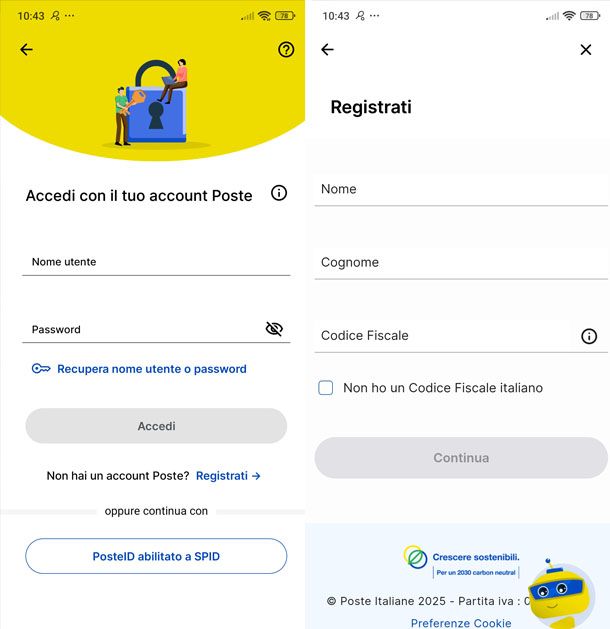Select the Cognome field
The image size is (610, 629).
[460, 262]
